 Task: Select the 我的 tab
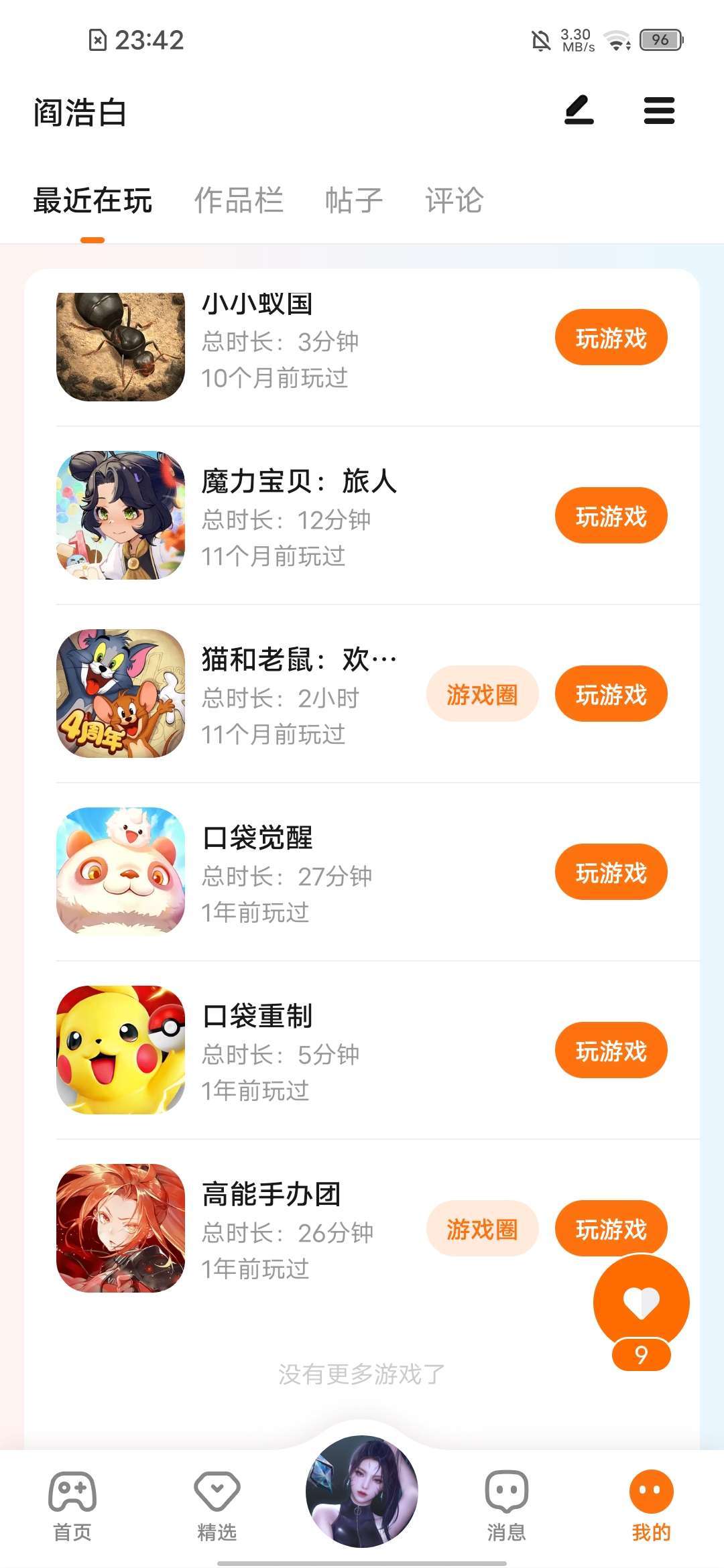651,1502
